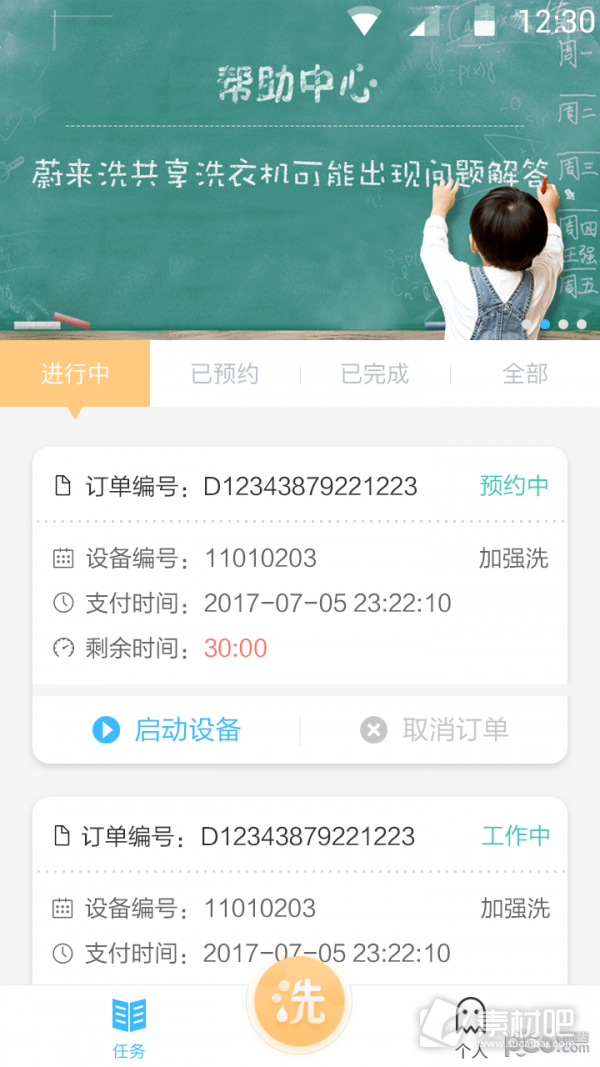Tap 启动设备 to start the device
The height and width of the screenshot is (1067, 600).
tap(167, 730)
